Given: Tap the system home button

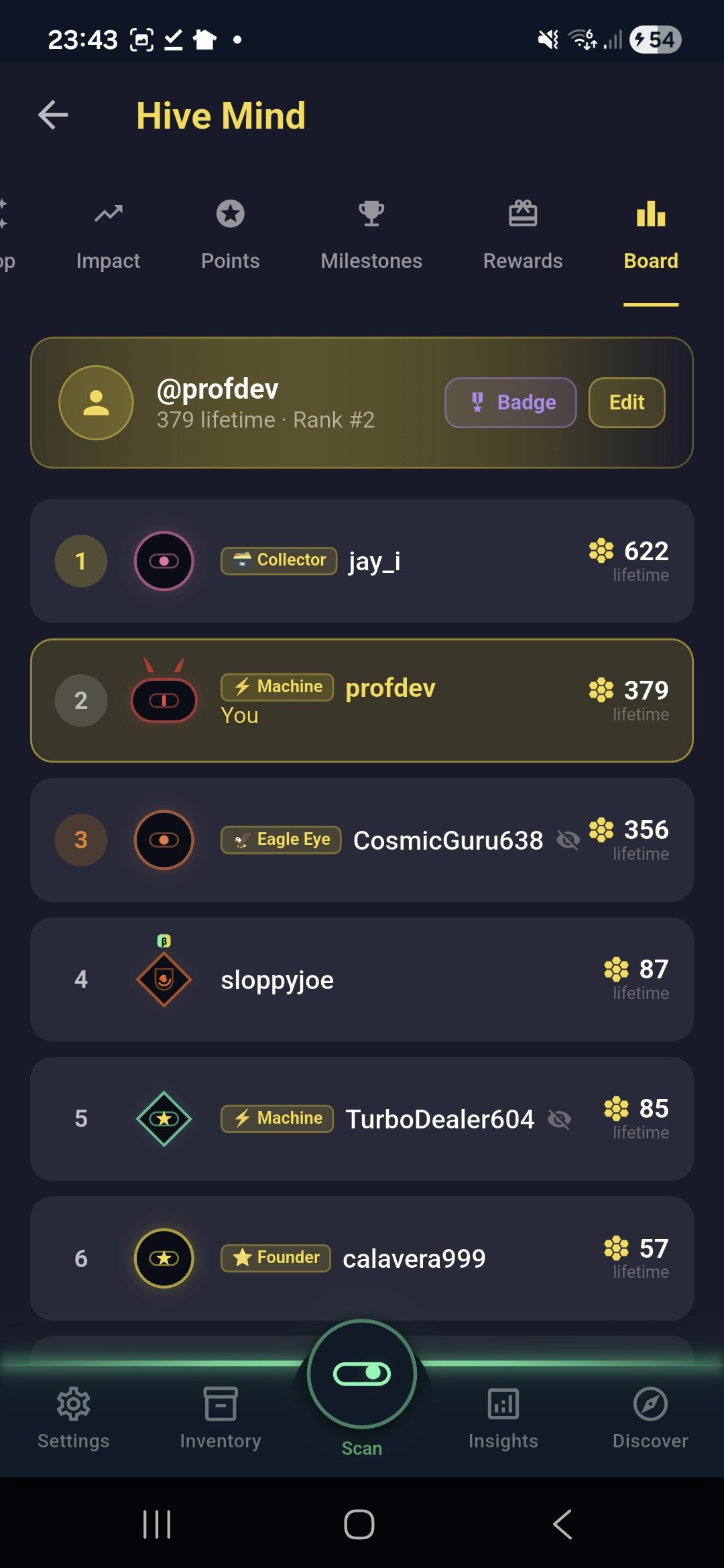Looking at the screenshot, I should (x=359, y=1524).
